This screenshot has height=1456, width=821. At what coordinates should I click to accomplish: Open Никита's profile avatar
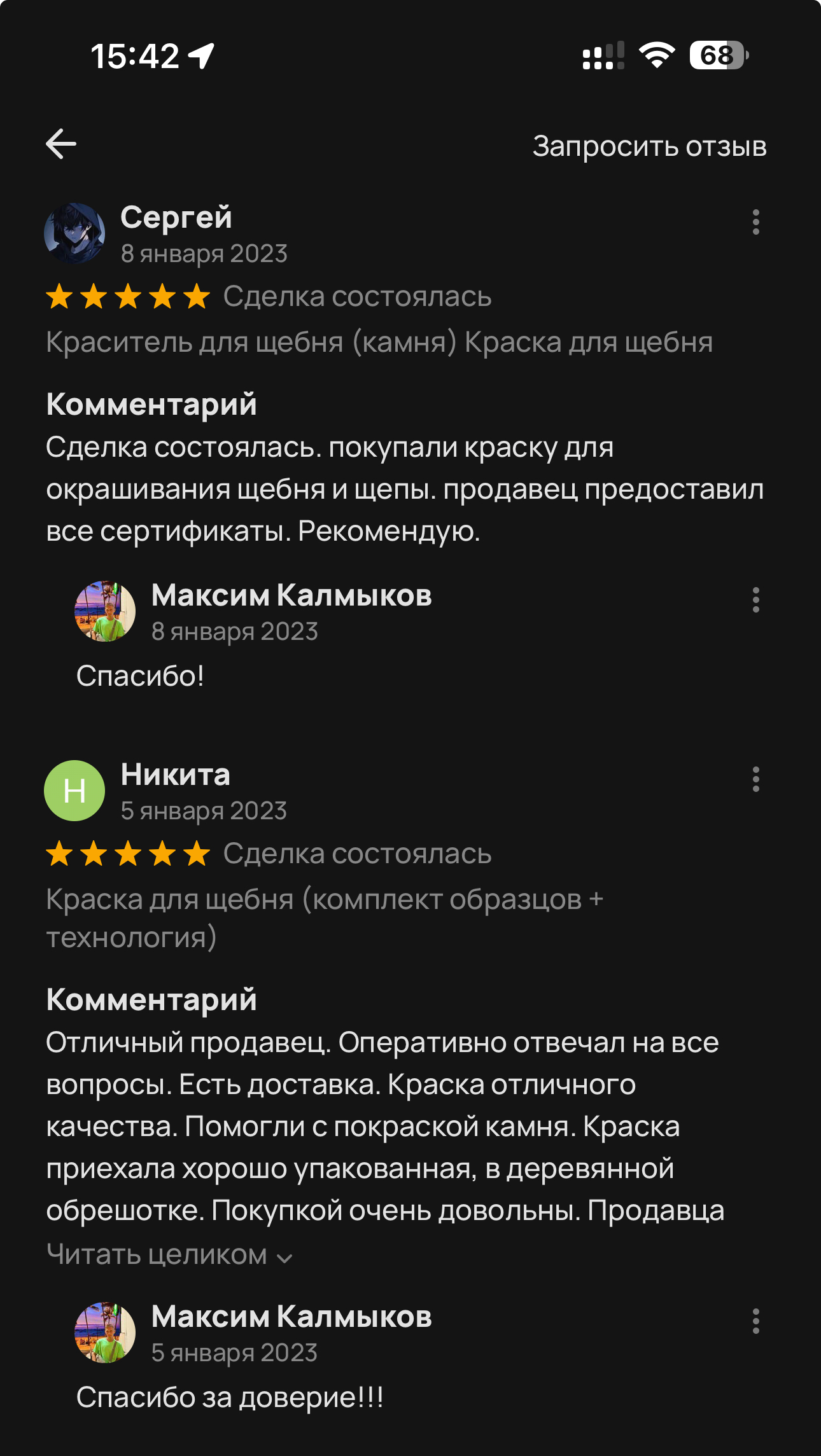74,791
